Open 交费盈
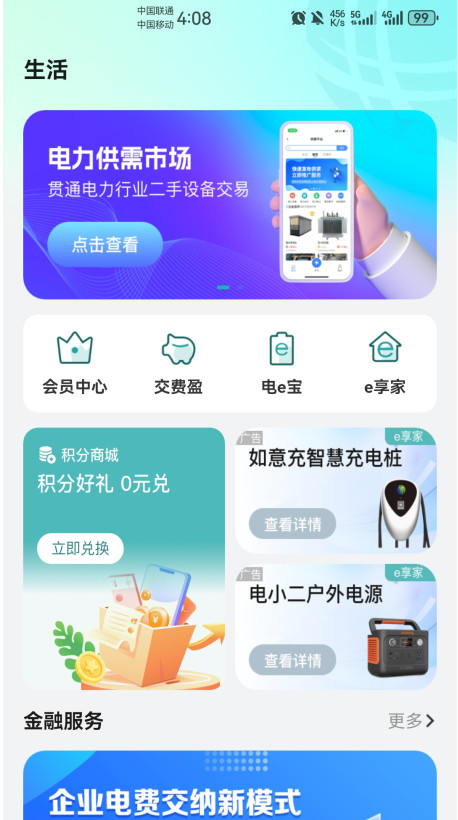The width and height of the screenshot is (458, 820). tap(178, 363)
